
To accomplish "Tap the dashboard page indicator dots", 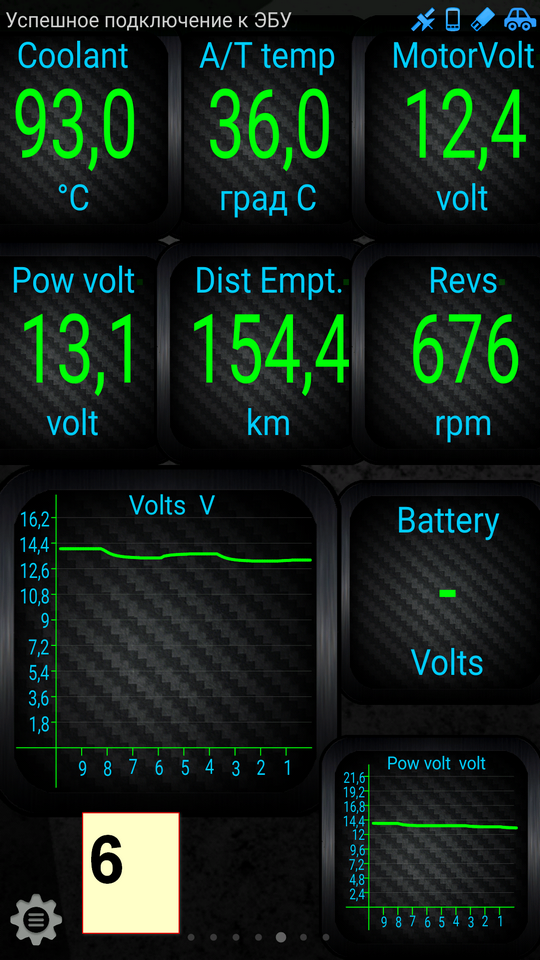I will coord(258,937).
